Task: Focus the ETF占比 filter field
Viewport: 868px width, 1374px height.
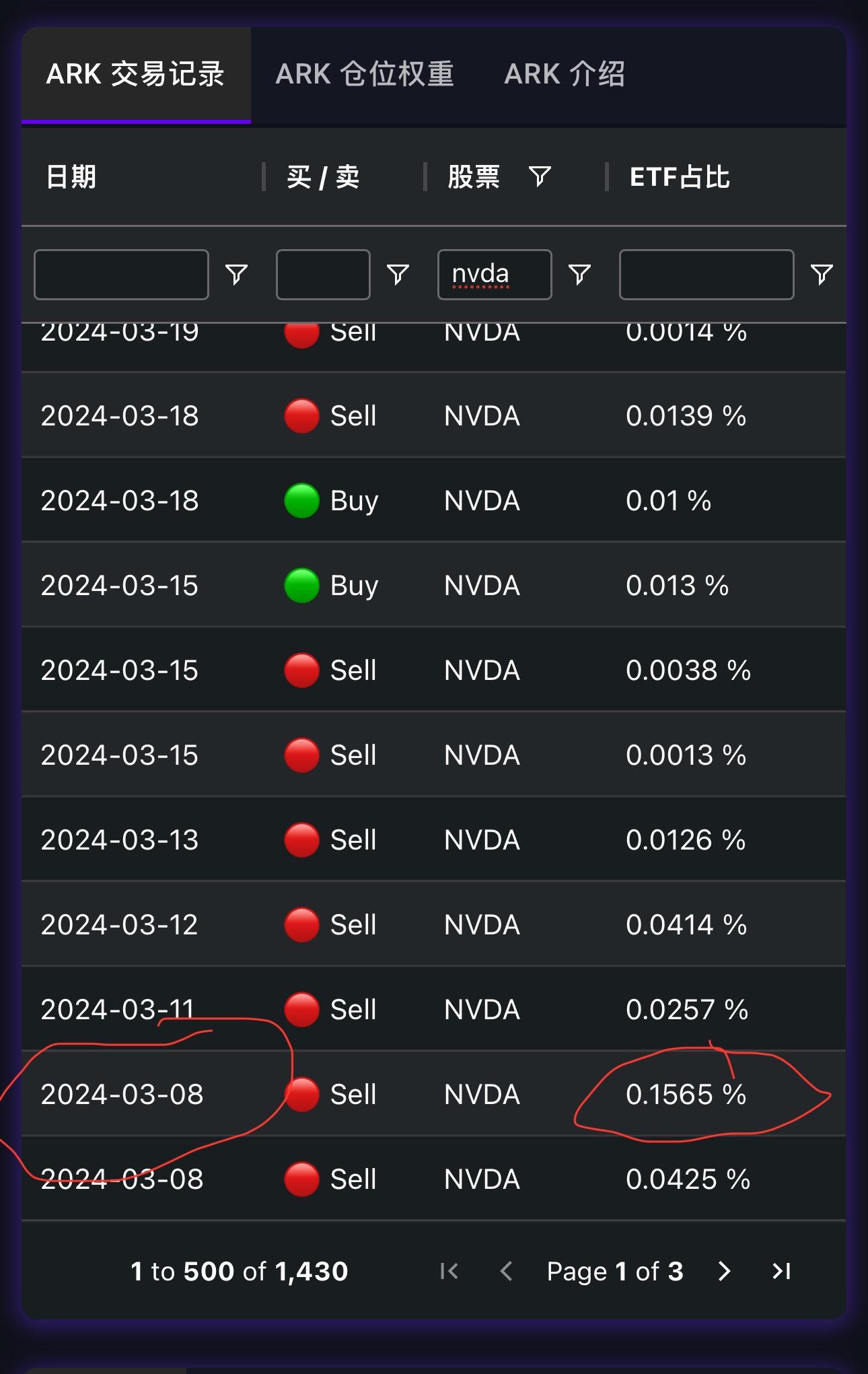Action: pos(707,275)
